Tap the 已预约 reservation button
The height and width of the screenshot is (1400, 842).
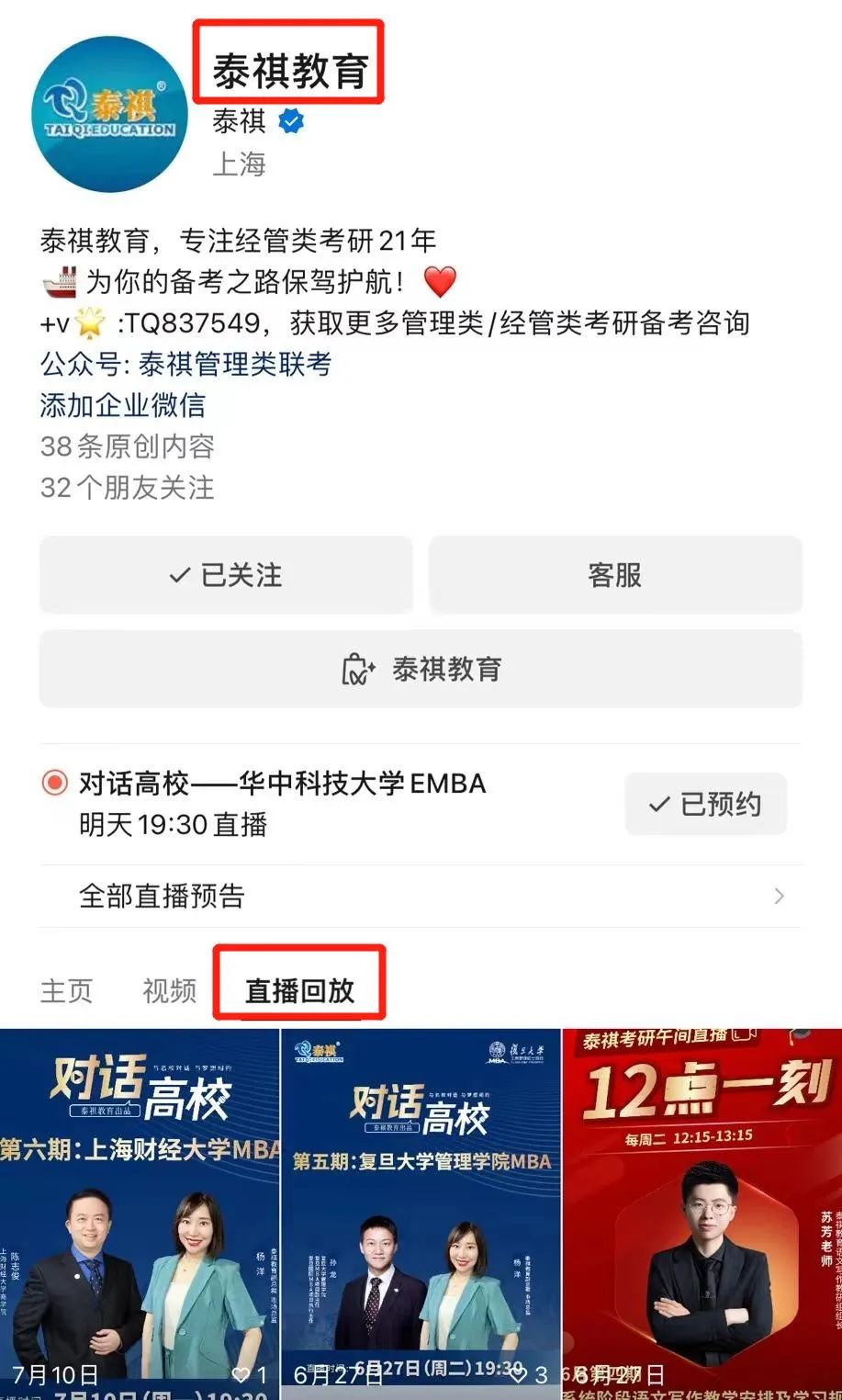click(x=705, y=804)
